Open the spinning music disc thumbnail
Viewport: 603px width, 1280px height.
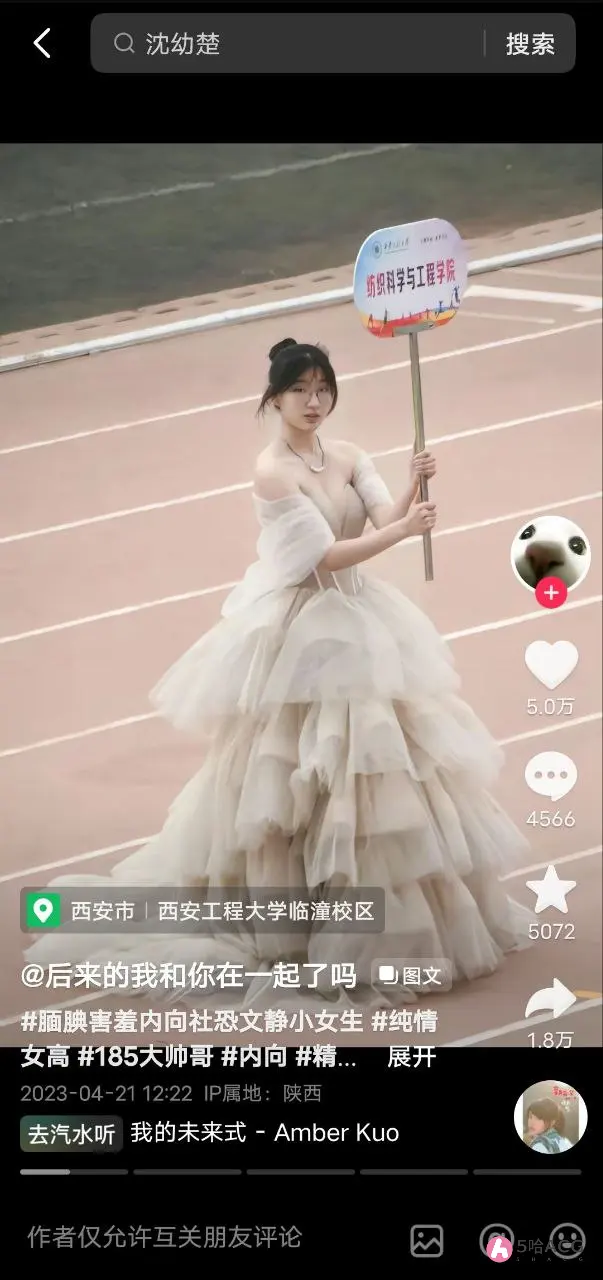[550, 1117]
